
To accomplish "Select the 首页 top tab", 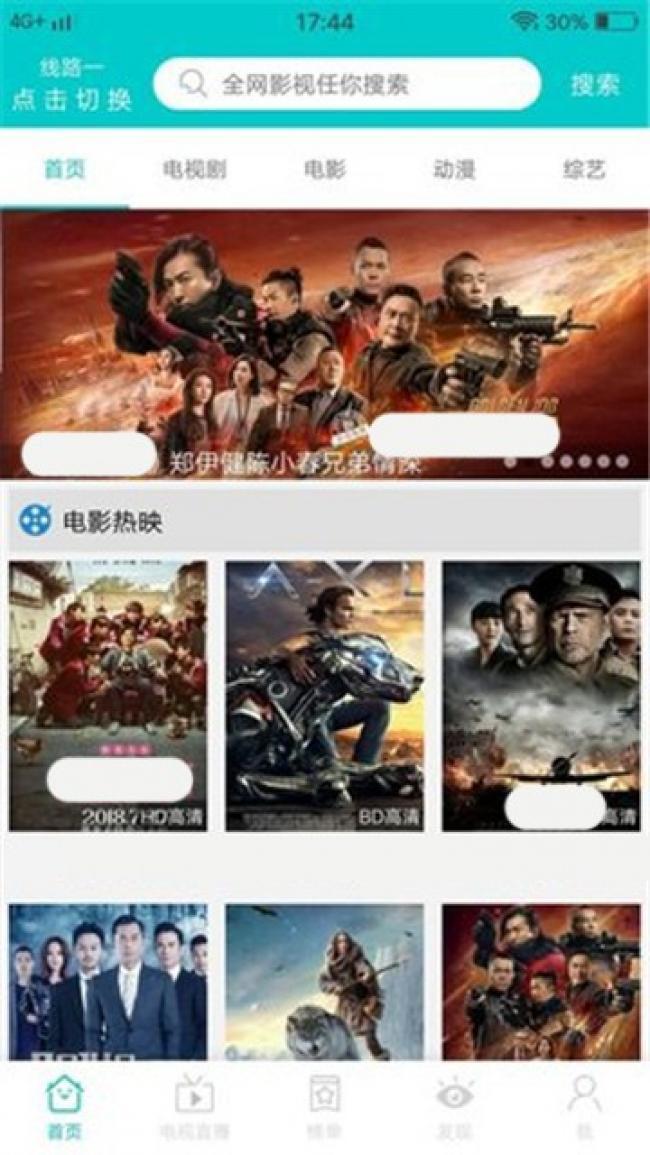I will [x=65, y=169].
